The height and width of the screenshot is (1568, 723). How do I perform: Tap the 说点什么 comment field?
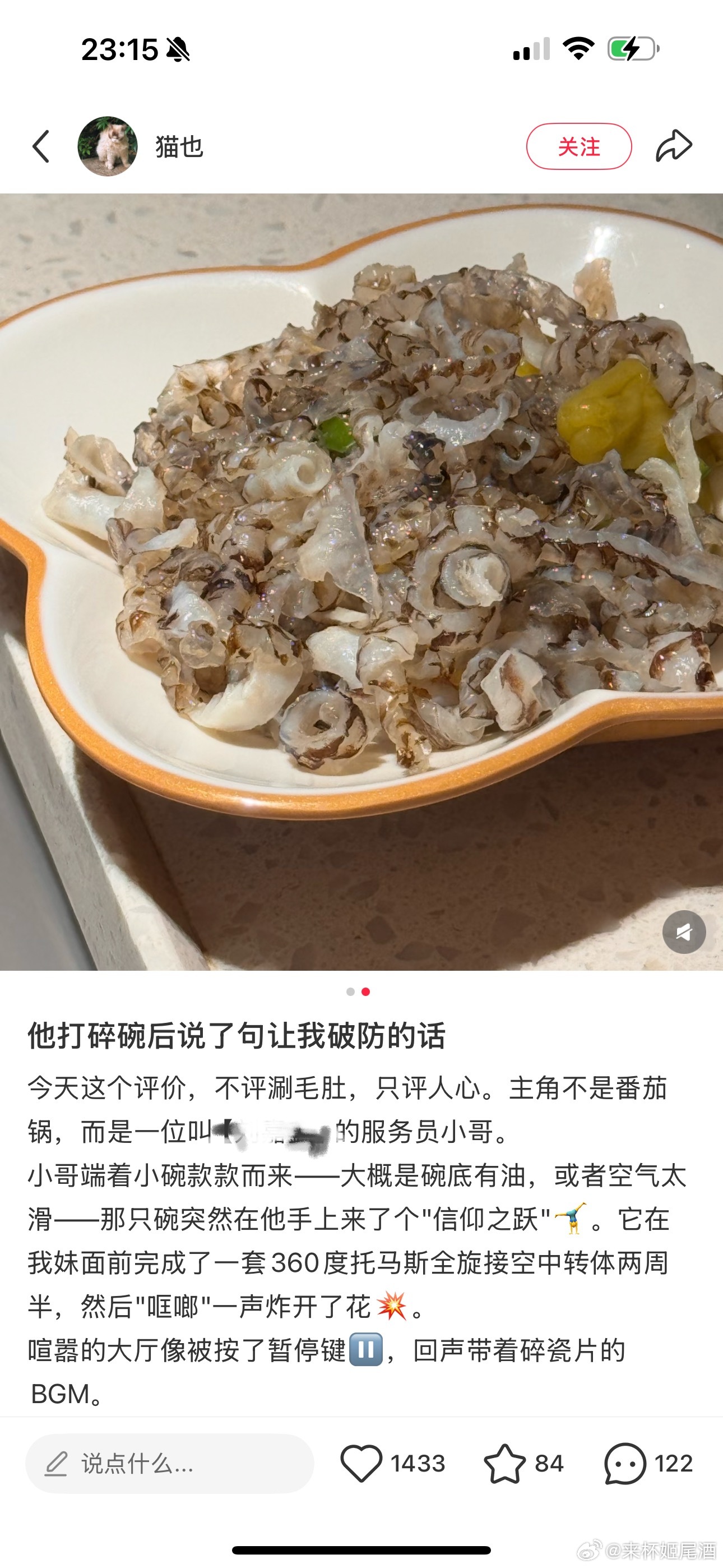pyautogui.click(x=170, y=1463)
